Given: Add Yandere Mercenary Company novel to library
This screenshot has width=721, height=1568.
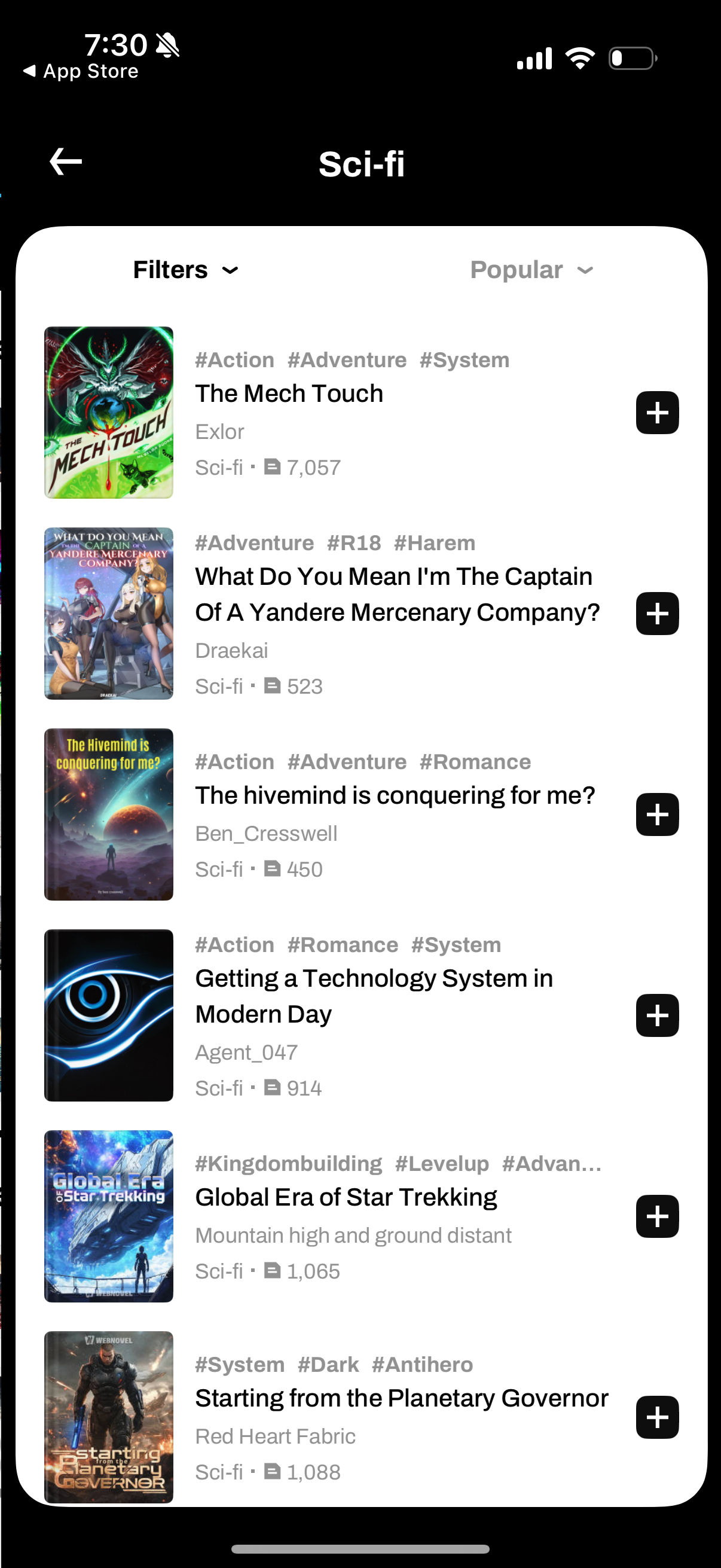Looking at the screenshot, I should (657, 614).
